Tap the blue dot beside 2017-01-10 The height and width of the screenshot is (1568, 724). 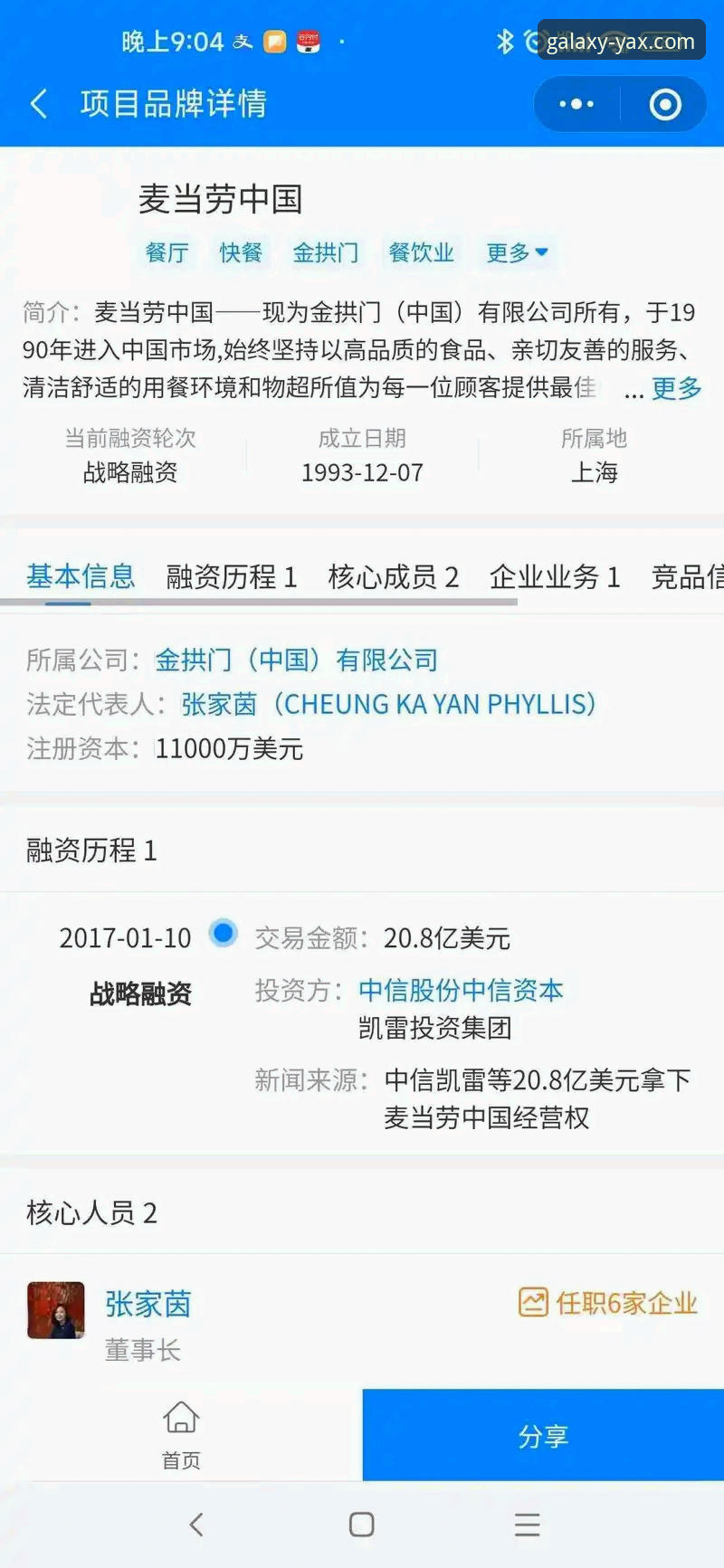point(223,933)
